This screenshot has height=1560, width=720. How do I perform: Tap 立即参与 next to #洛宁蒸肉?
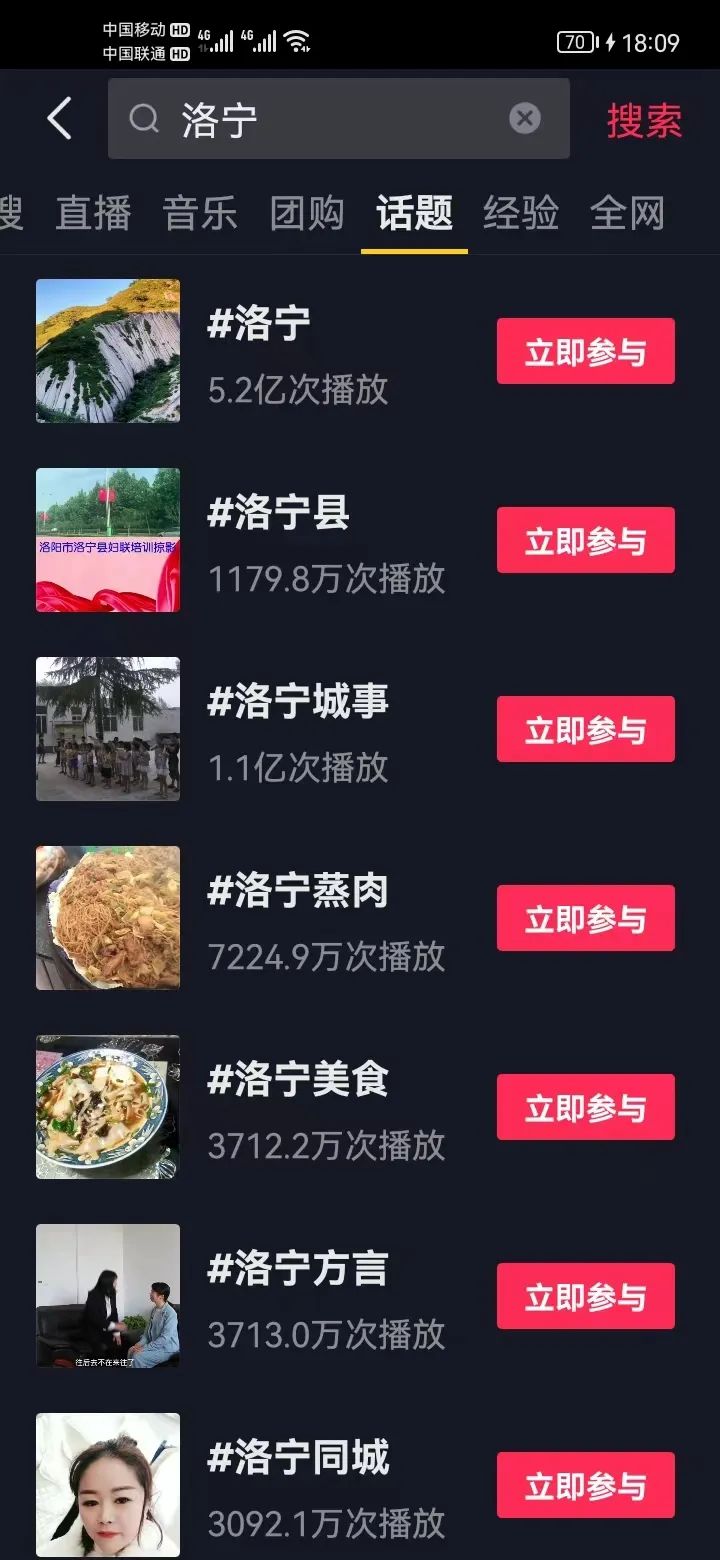[586, 919]
